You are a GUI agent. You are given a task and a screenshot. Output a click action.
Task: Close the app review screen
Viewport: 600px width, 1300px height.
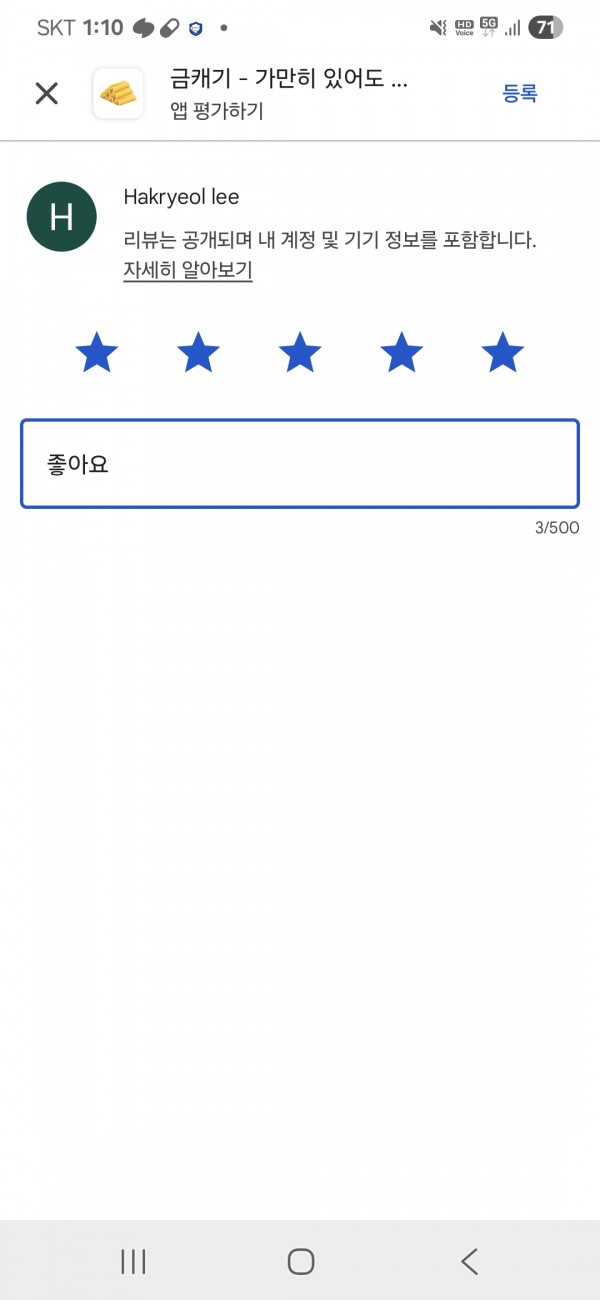coord(46,93)
